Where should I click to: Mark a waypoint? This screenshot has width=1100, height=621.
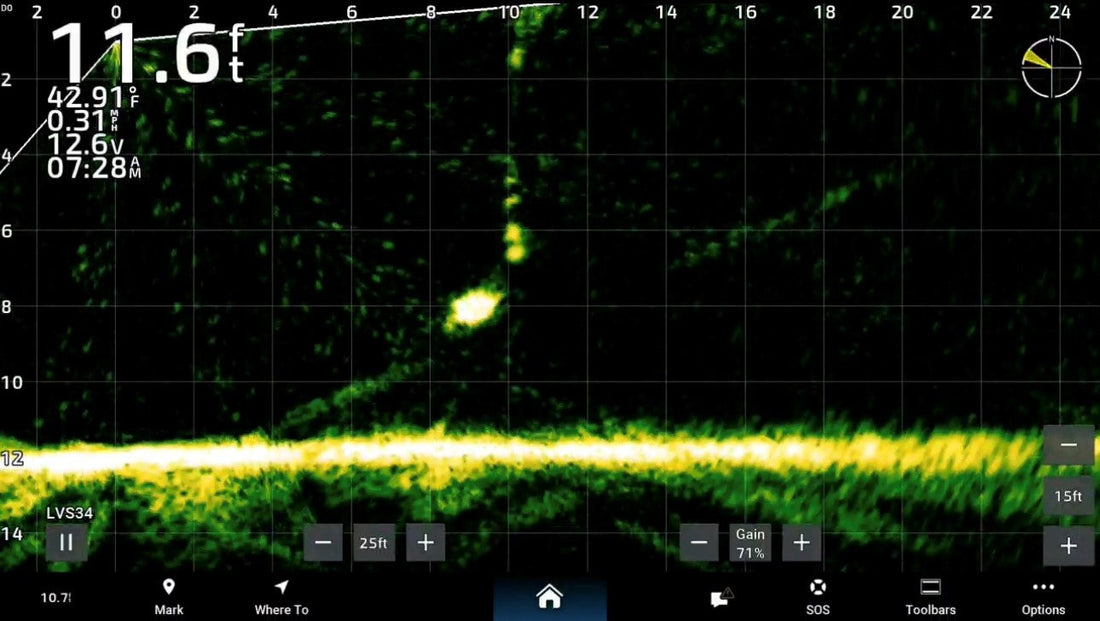[169, 596]
